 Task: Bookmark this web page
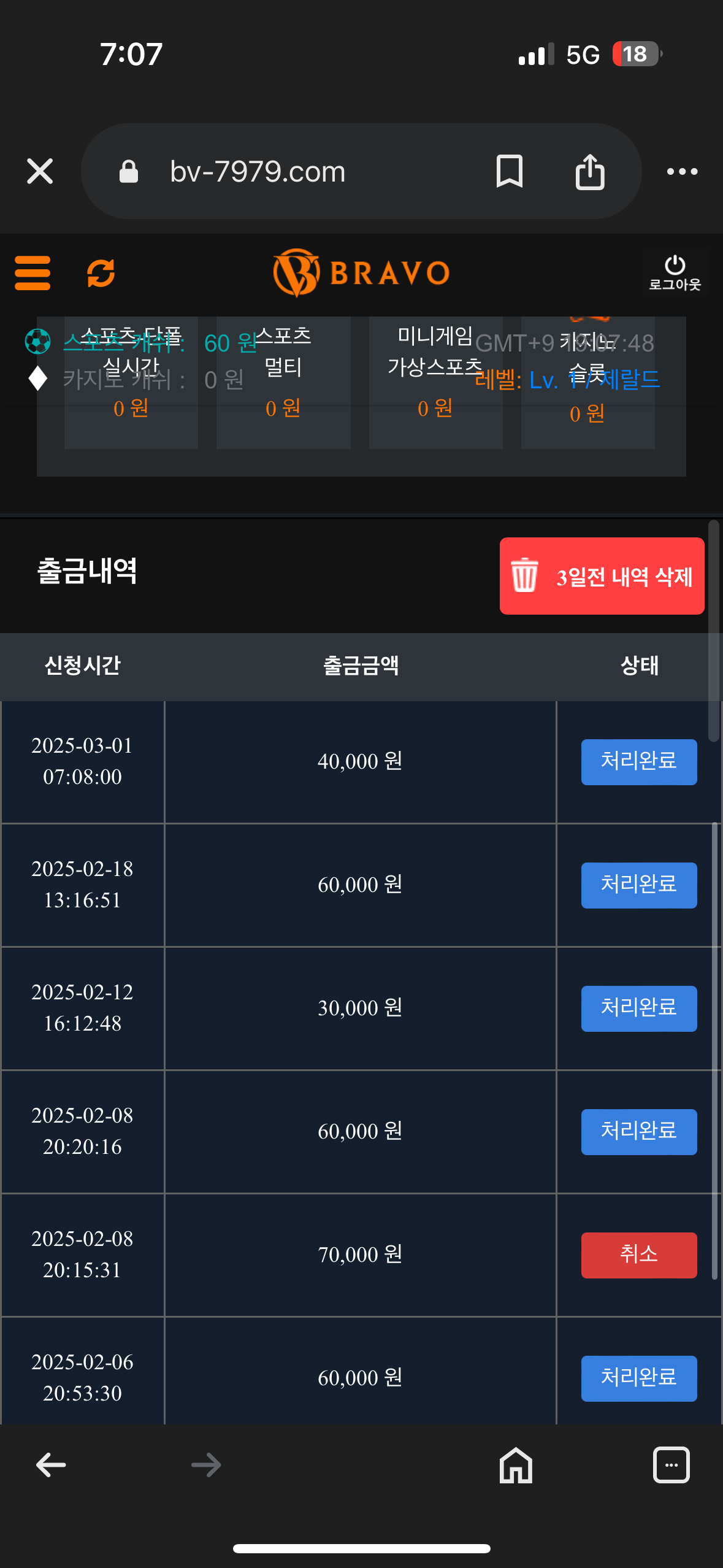coord(509,171)
